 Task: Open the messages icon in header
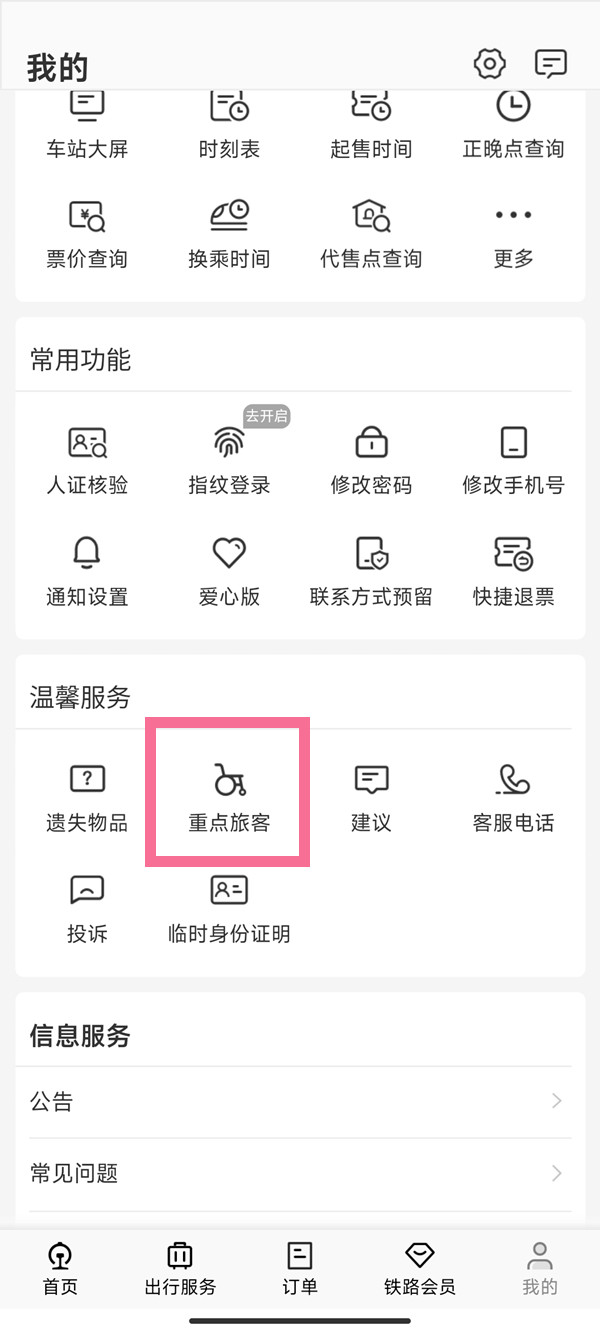(550, 65)
